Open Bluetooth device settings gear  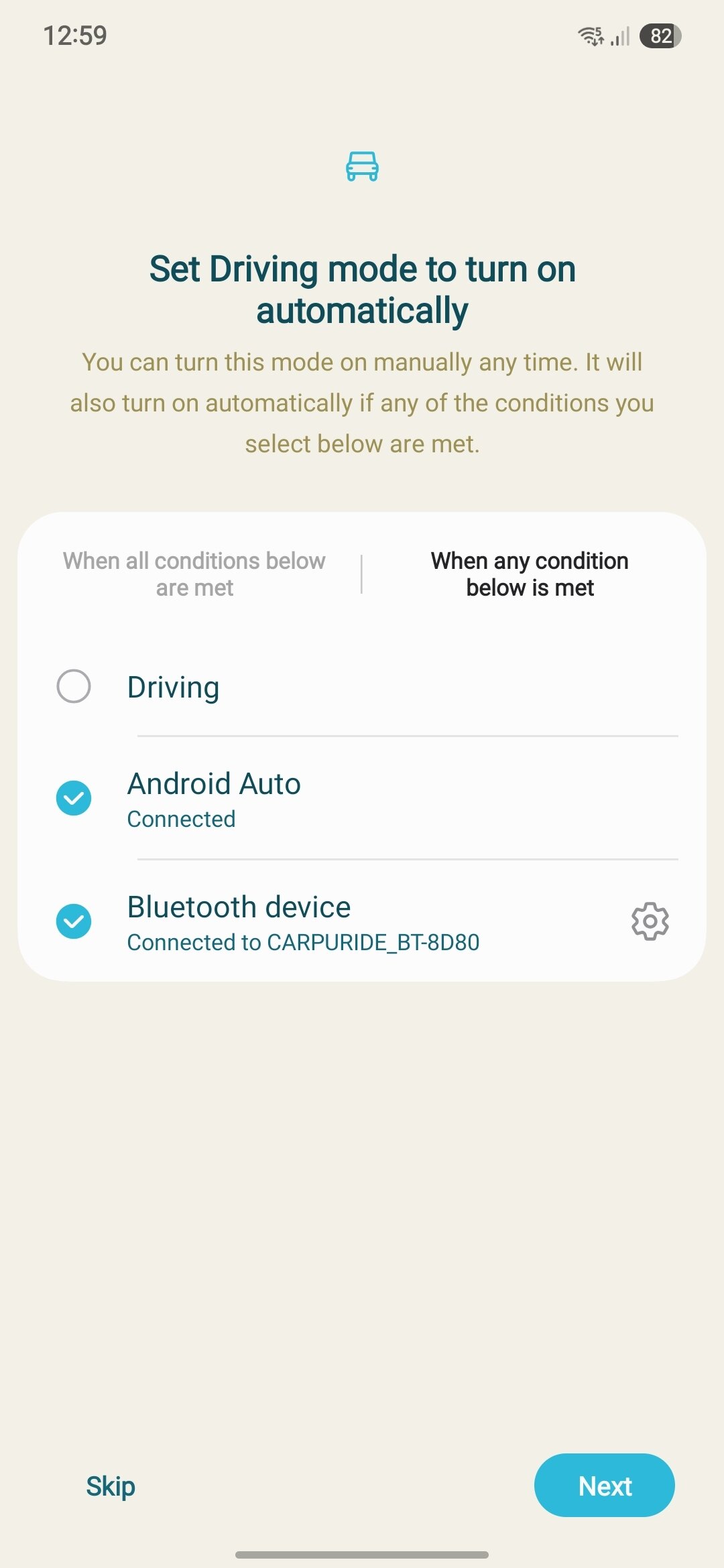[650, 921]
